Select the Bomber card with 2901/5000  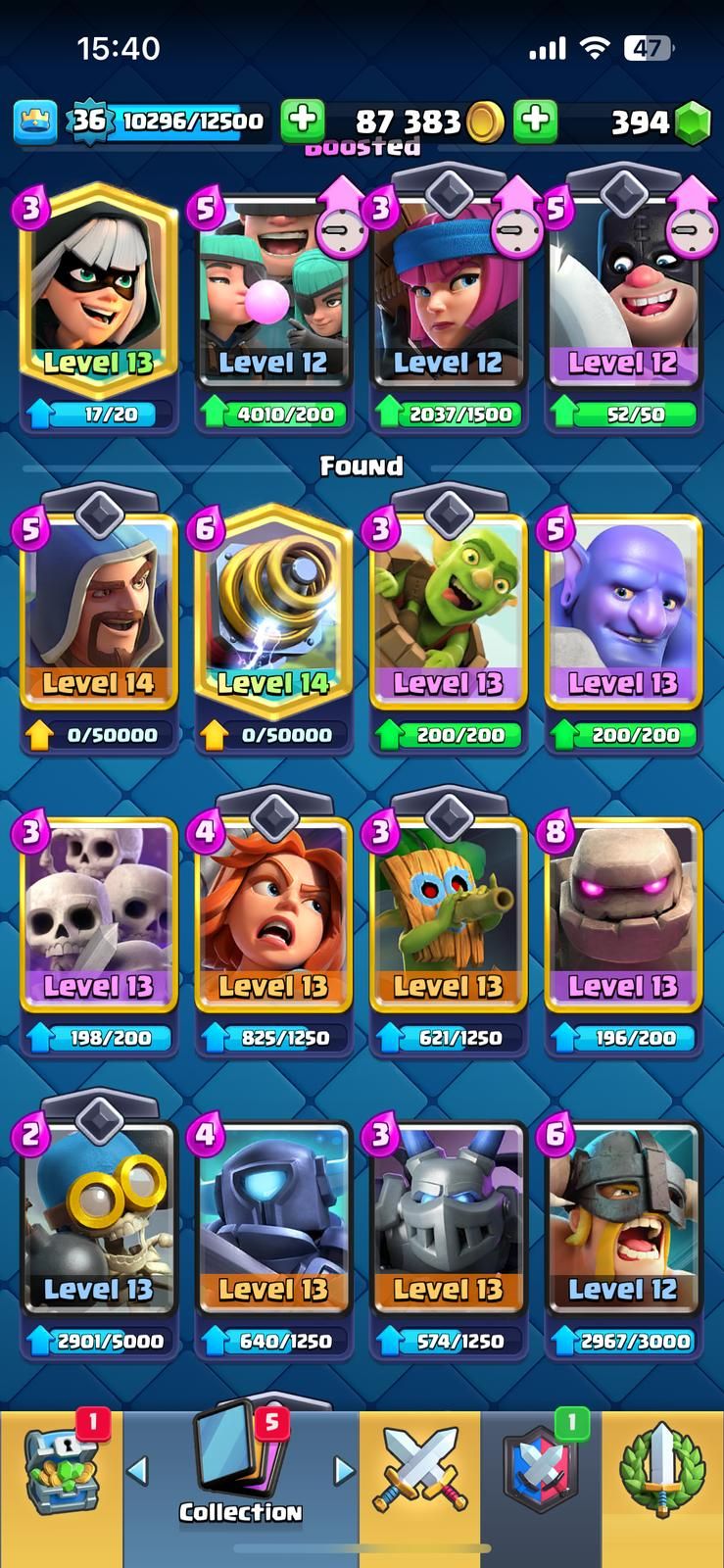98,1237
